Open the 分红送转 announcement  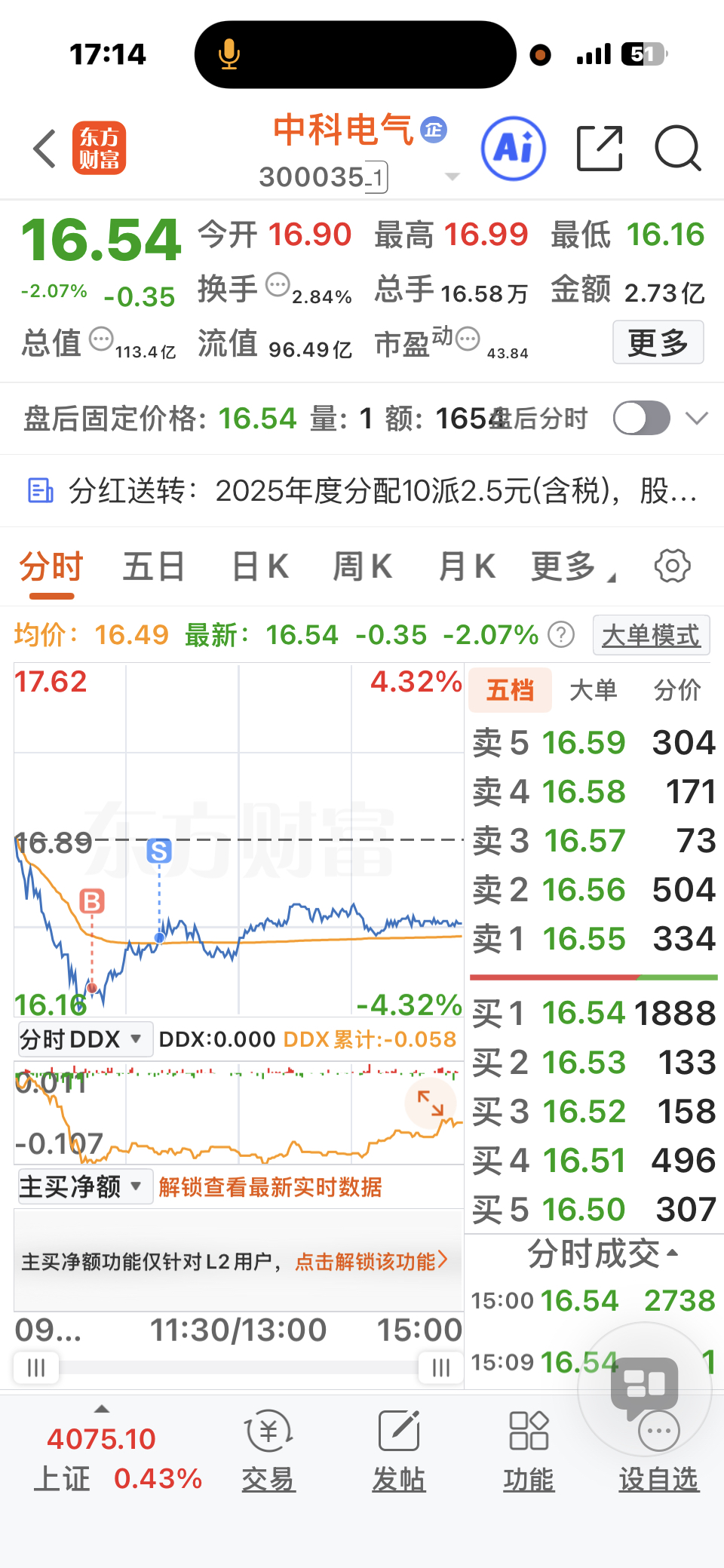tap(362, 491)
